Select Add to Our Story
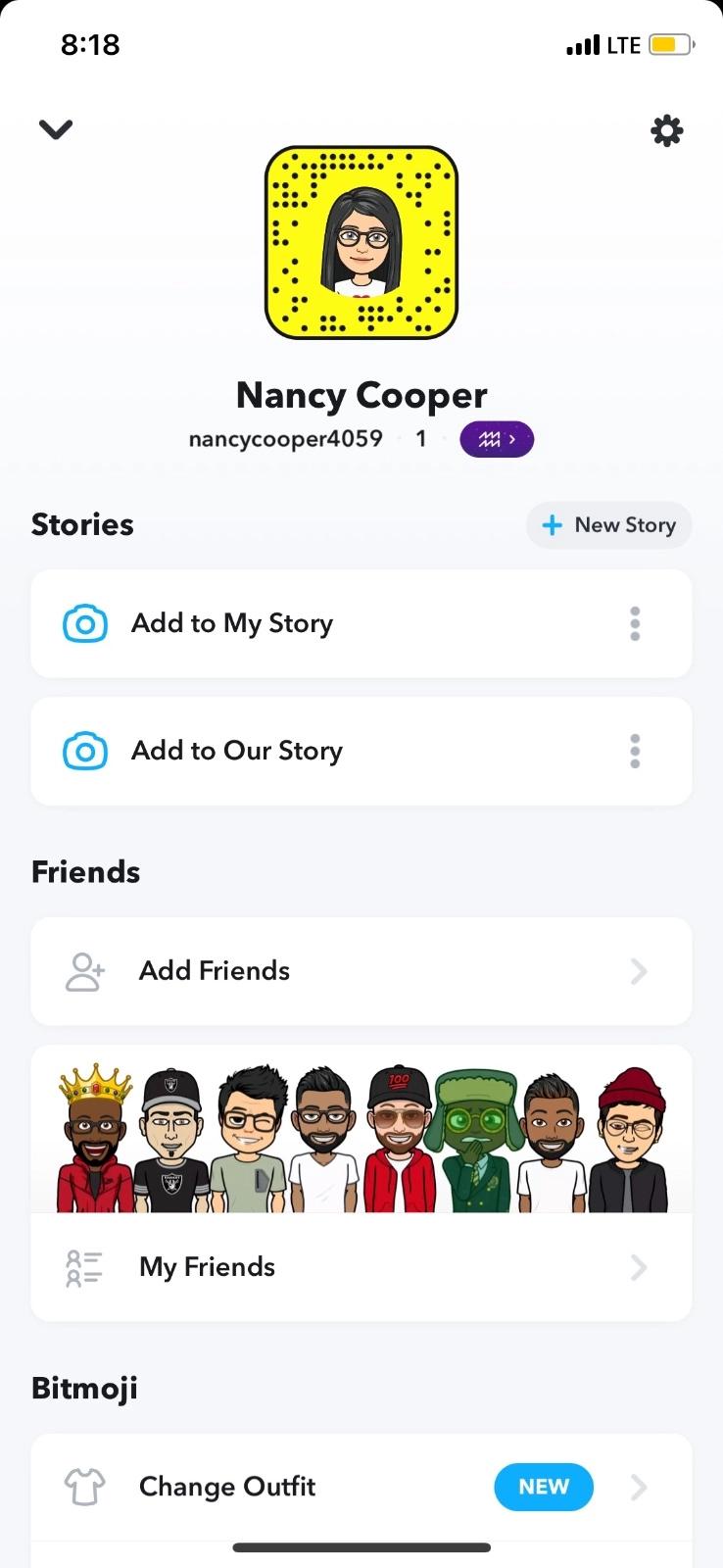The height and width of the screenshot is (1568, 723). coord(237,751)
